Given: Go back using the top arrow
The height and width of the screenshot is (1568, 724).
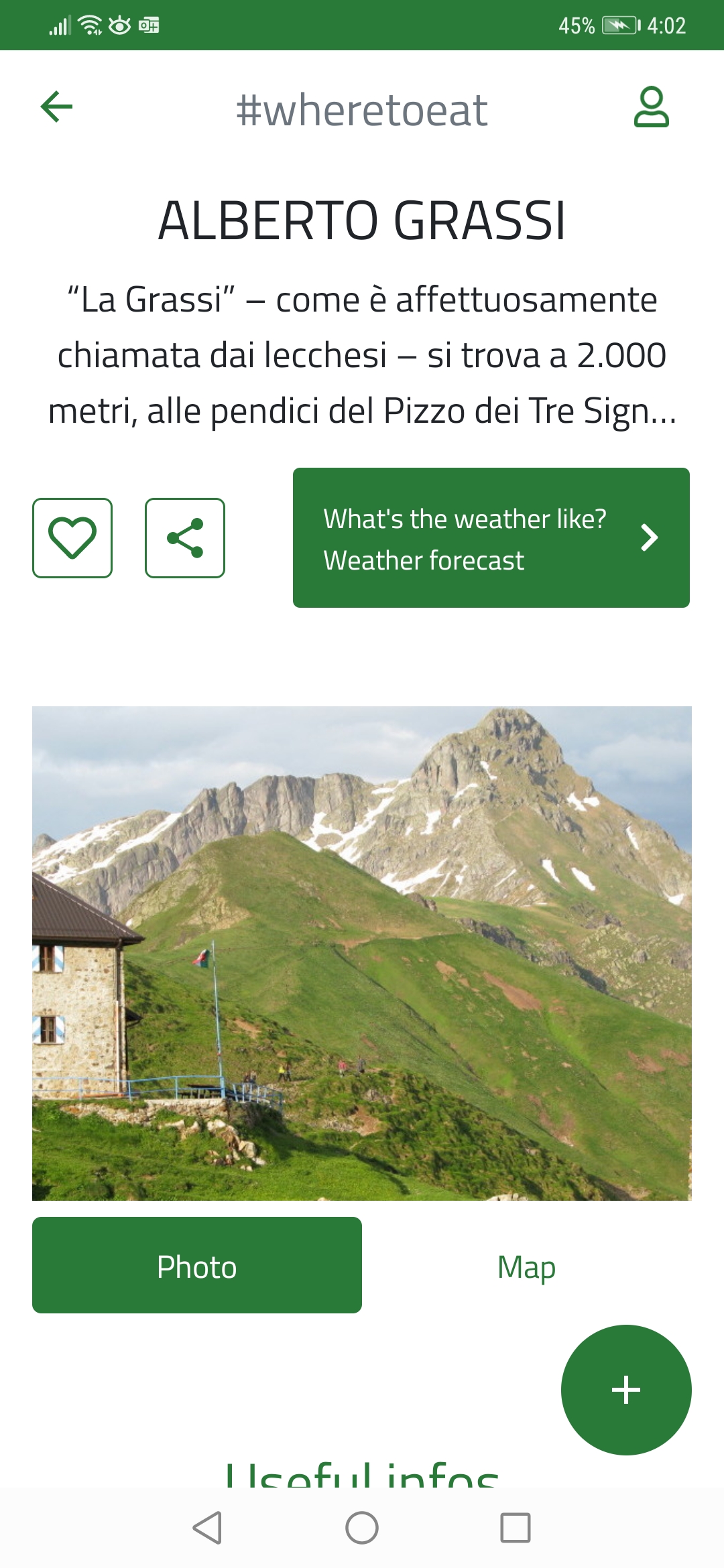Looking at the screenshot, I should (56, 107).
